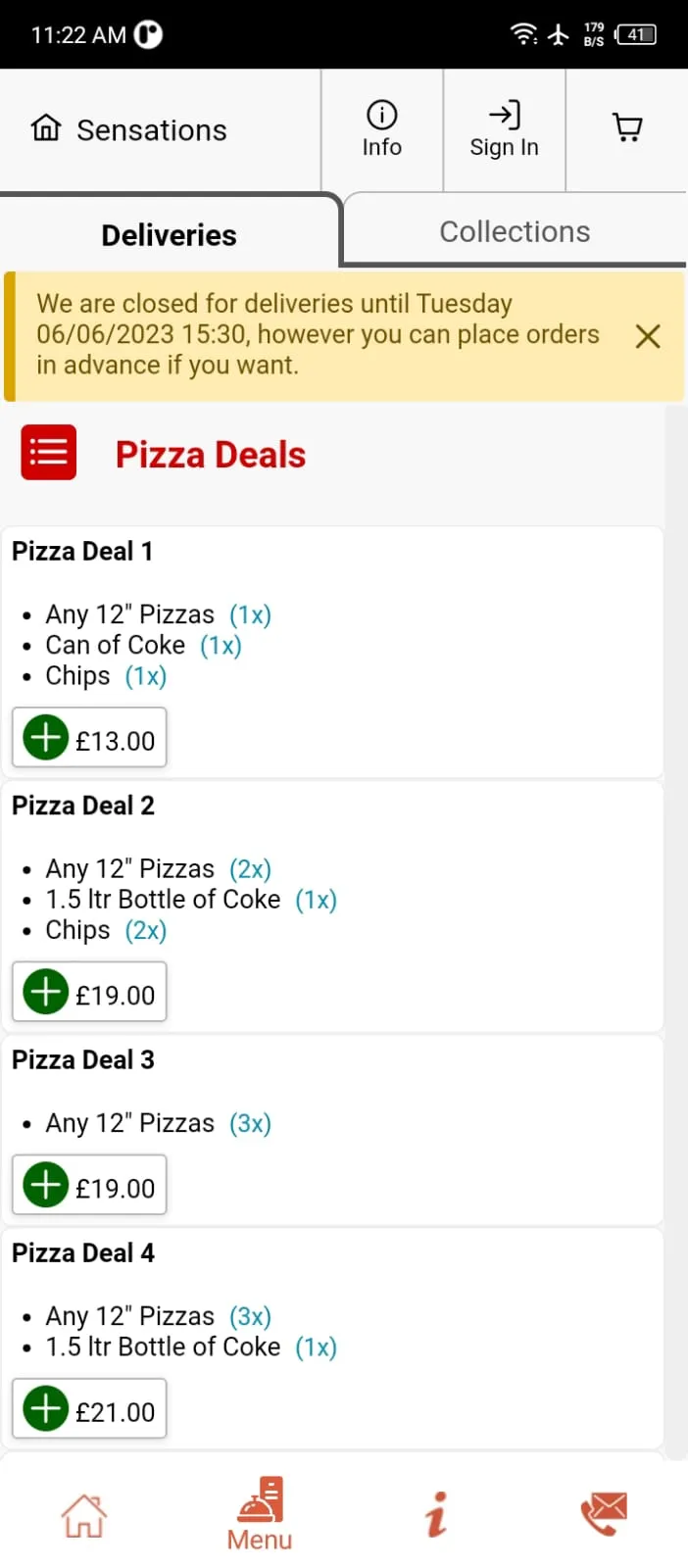Add Pizza Deal 3 to the order
This screenshot has width=688, height=1568.
[x=89, y=1185]
